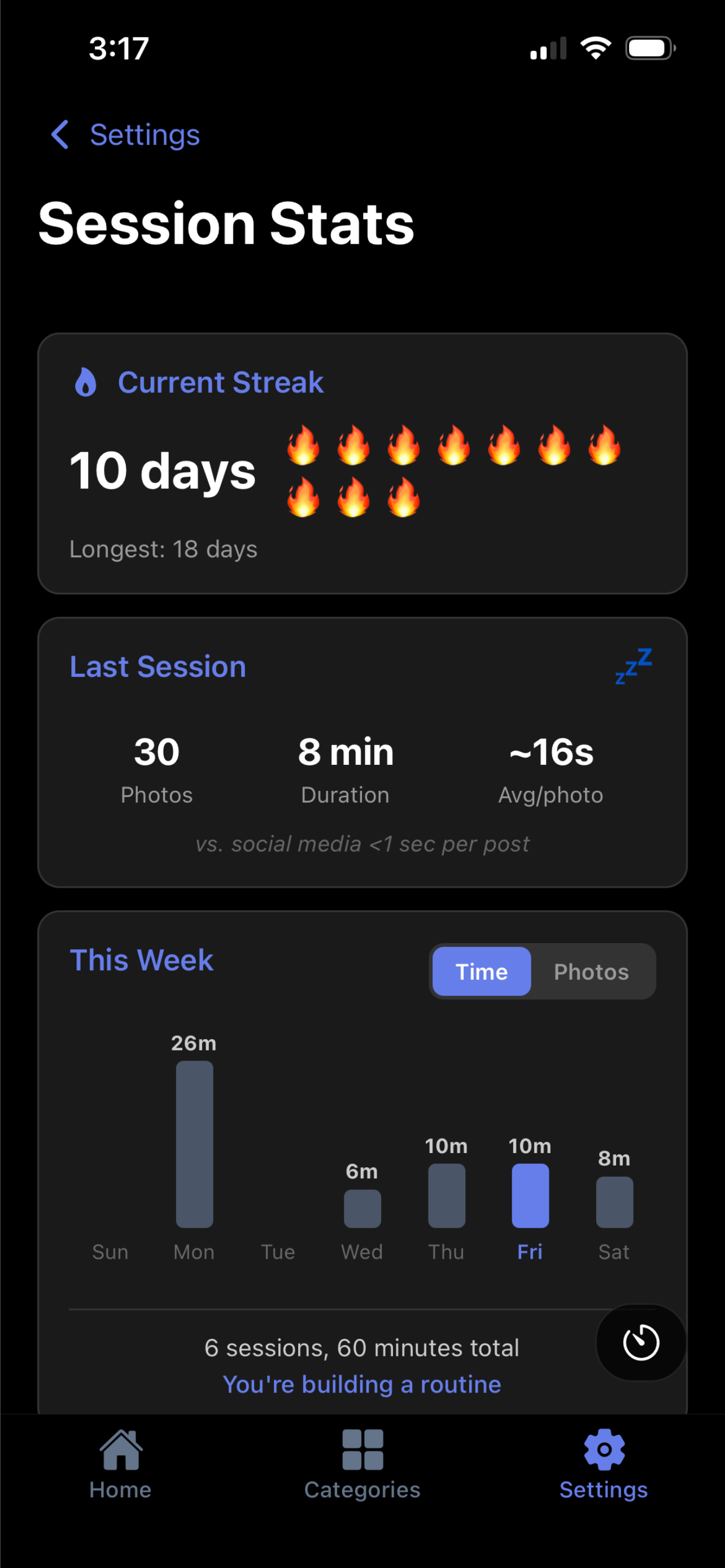Select the Time segment

481,971
